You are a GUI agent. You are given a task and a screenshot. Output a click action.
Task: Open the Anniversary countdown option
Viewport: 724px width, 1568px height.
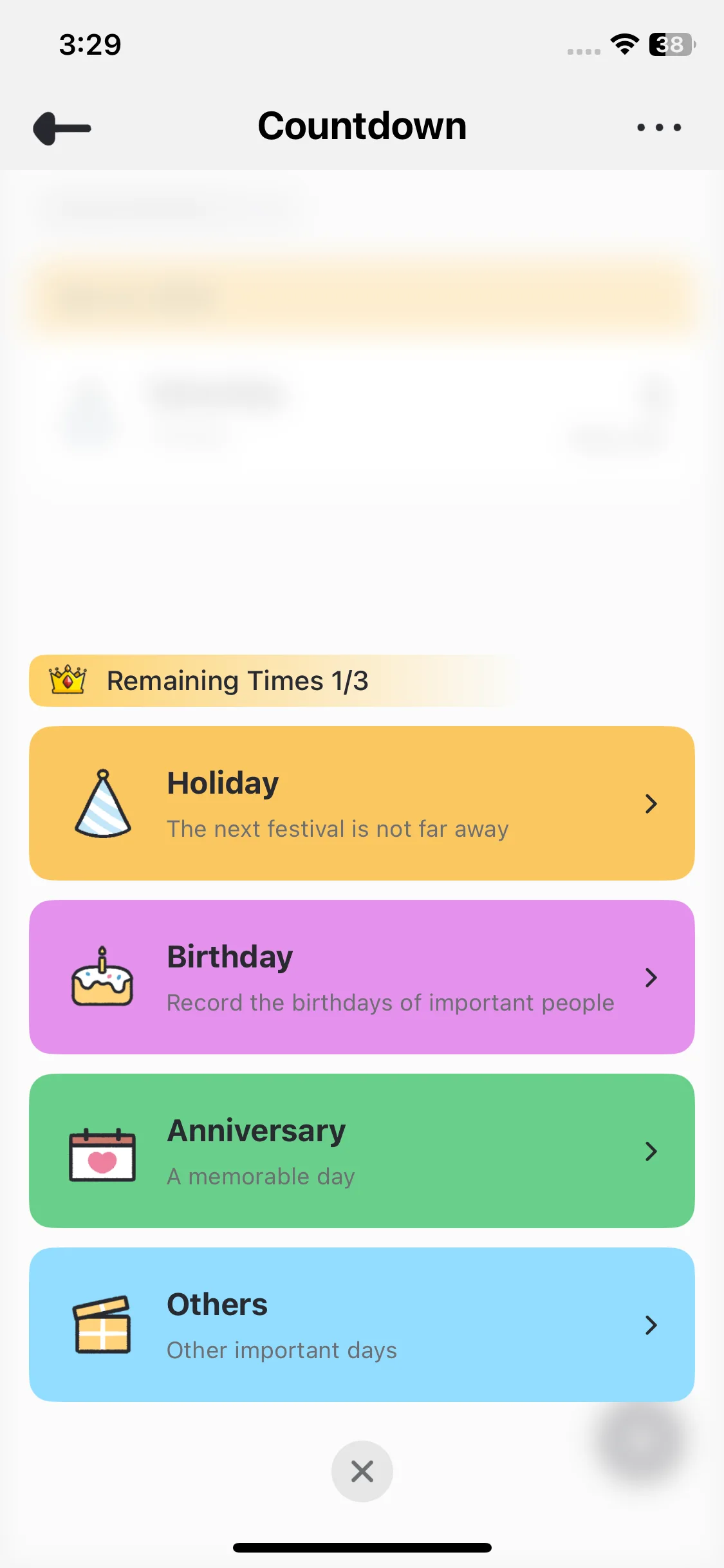[x=362, y=1151]
